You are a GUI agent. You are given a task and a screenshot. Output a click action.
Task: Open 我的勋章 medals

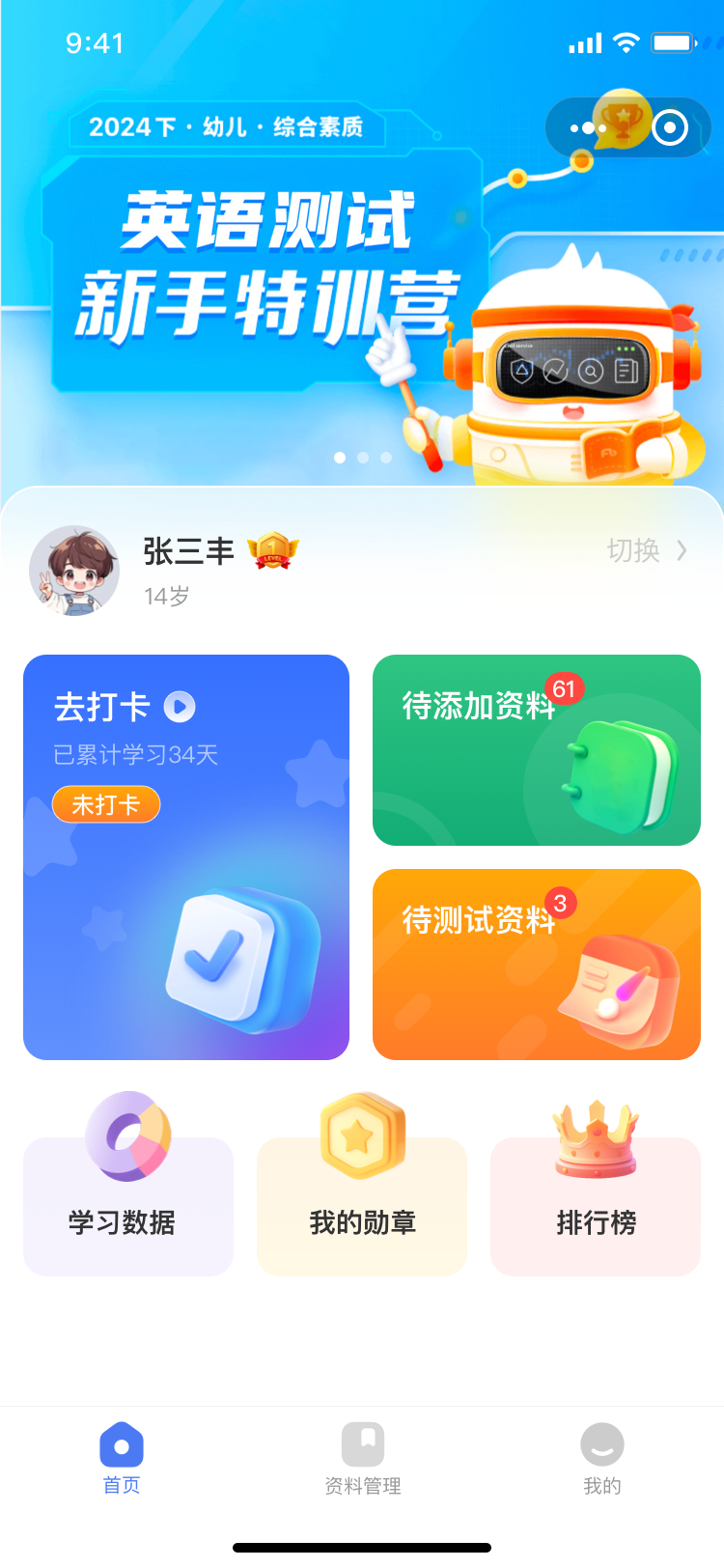(x=361, y=1205)
